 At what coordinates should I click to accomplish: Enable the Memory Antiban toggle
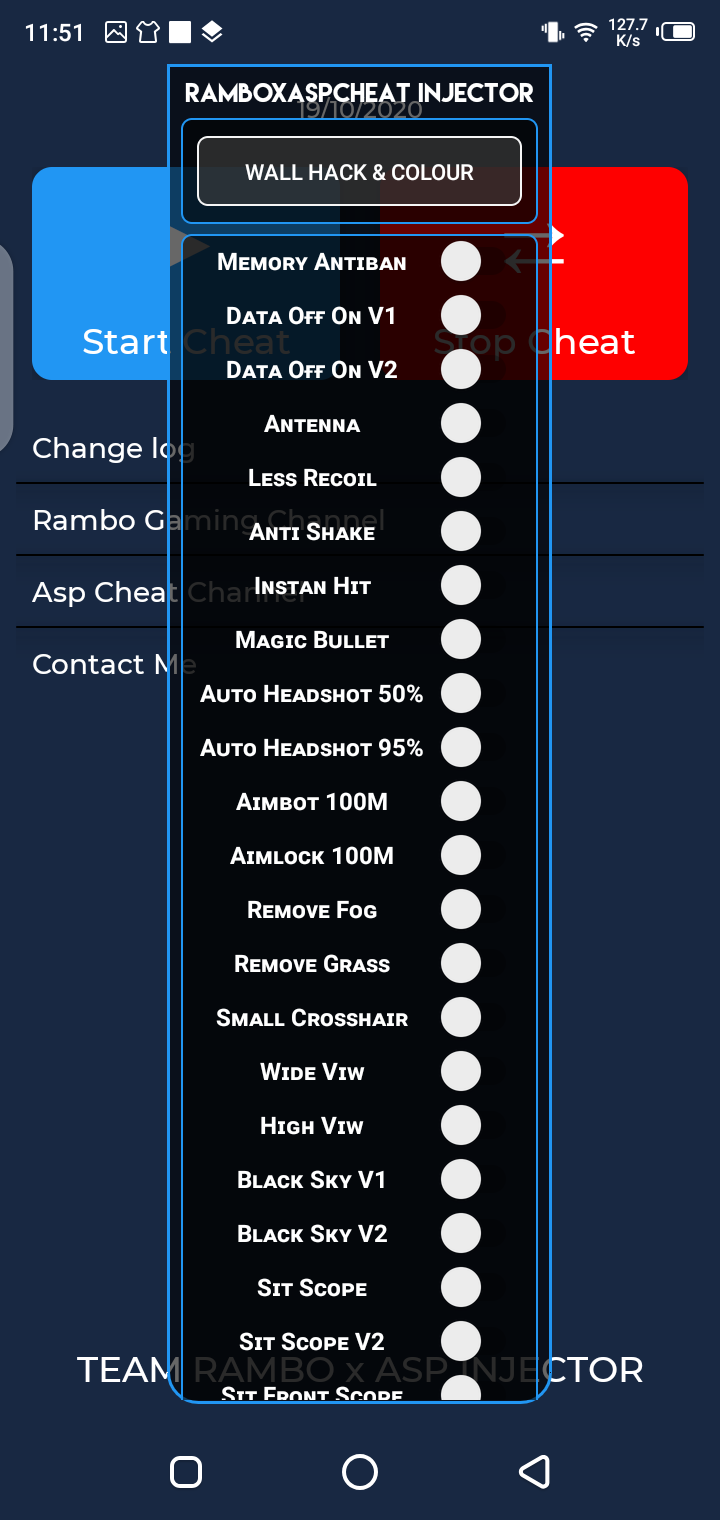pos(461,261)
